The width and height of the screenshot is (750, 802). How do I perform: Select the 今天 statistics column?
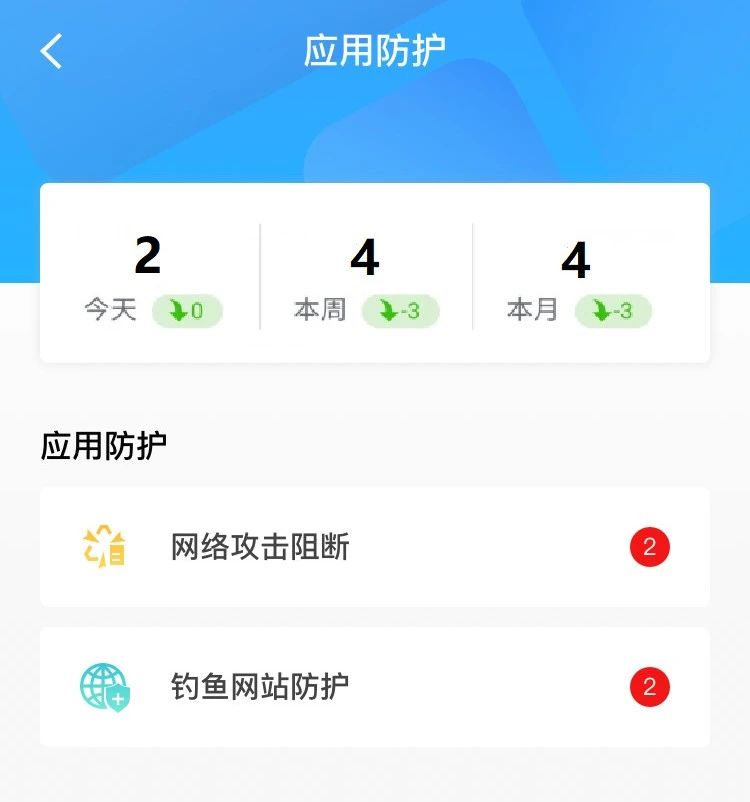tap(150, 280)
